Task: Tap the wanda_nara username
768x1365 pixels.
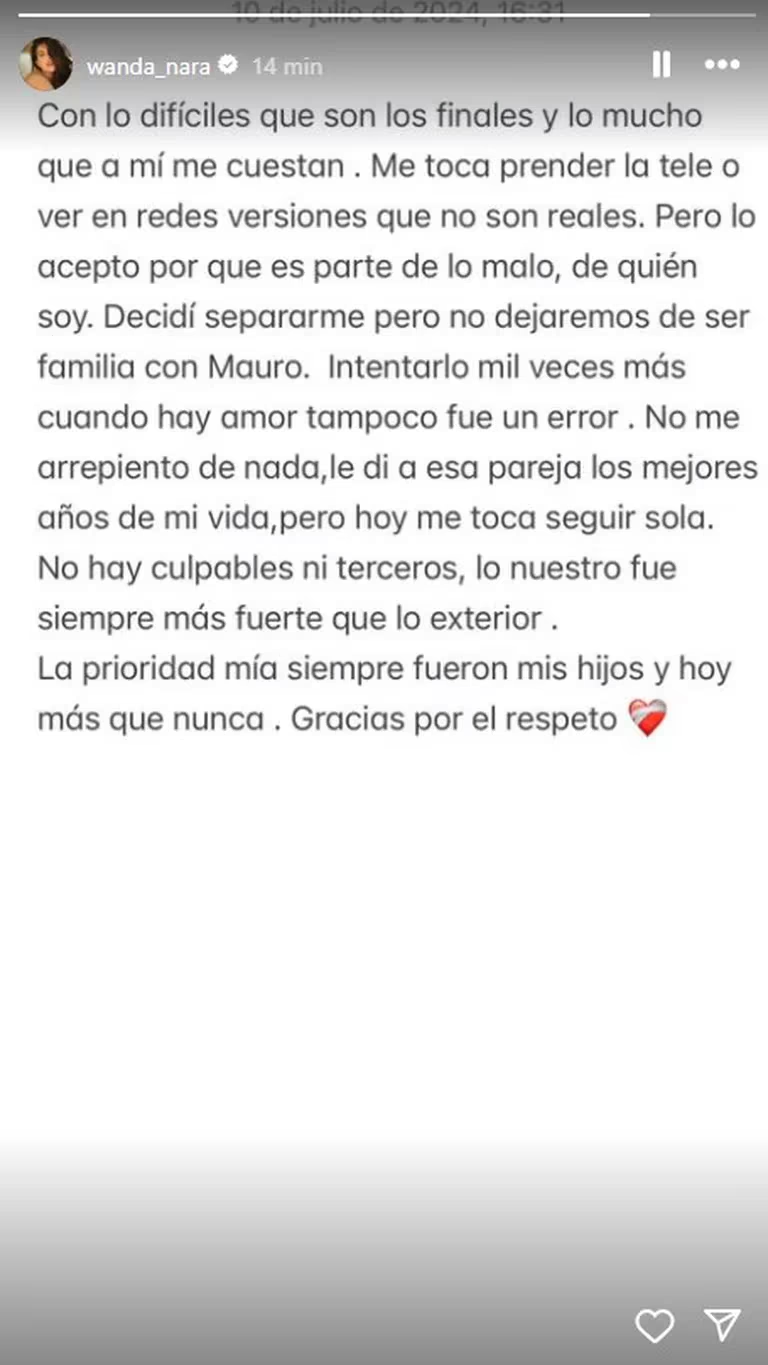Action: pos(148,66)
